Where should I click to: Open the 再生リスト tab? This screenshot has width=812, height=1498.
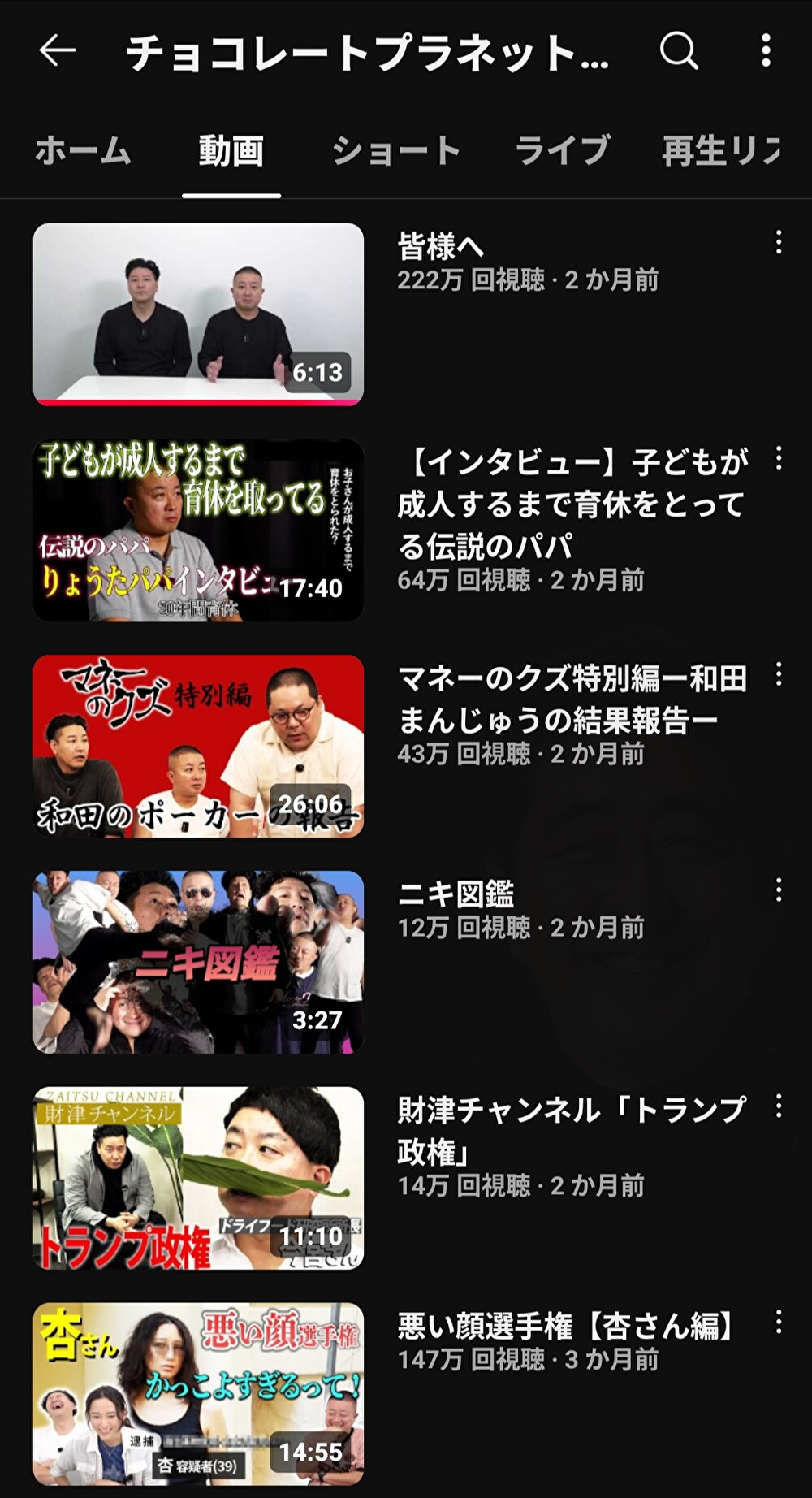721,151
